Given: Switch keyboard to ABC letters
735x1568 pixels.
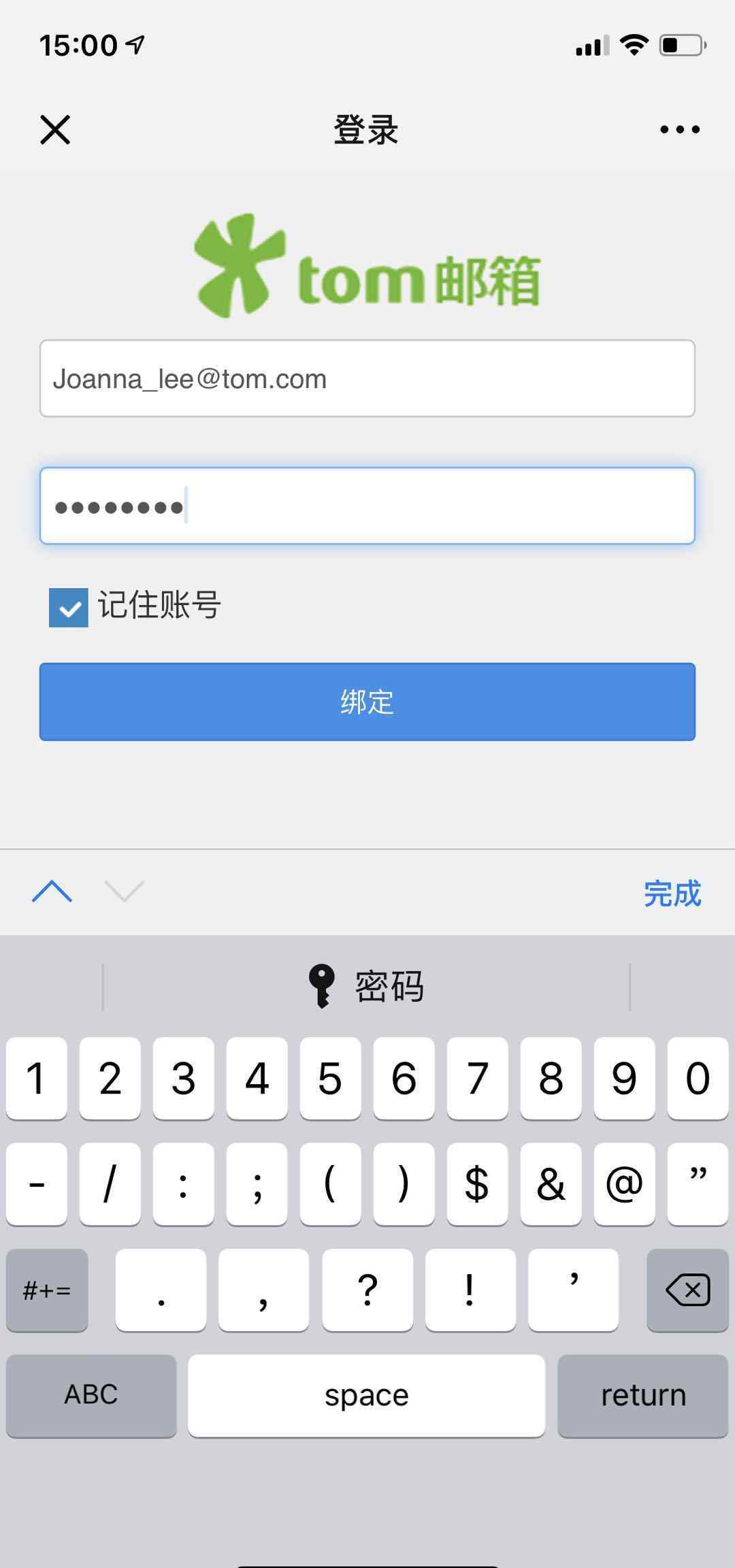Looking at the screenshot, I should [91, 1395].
